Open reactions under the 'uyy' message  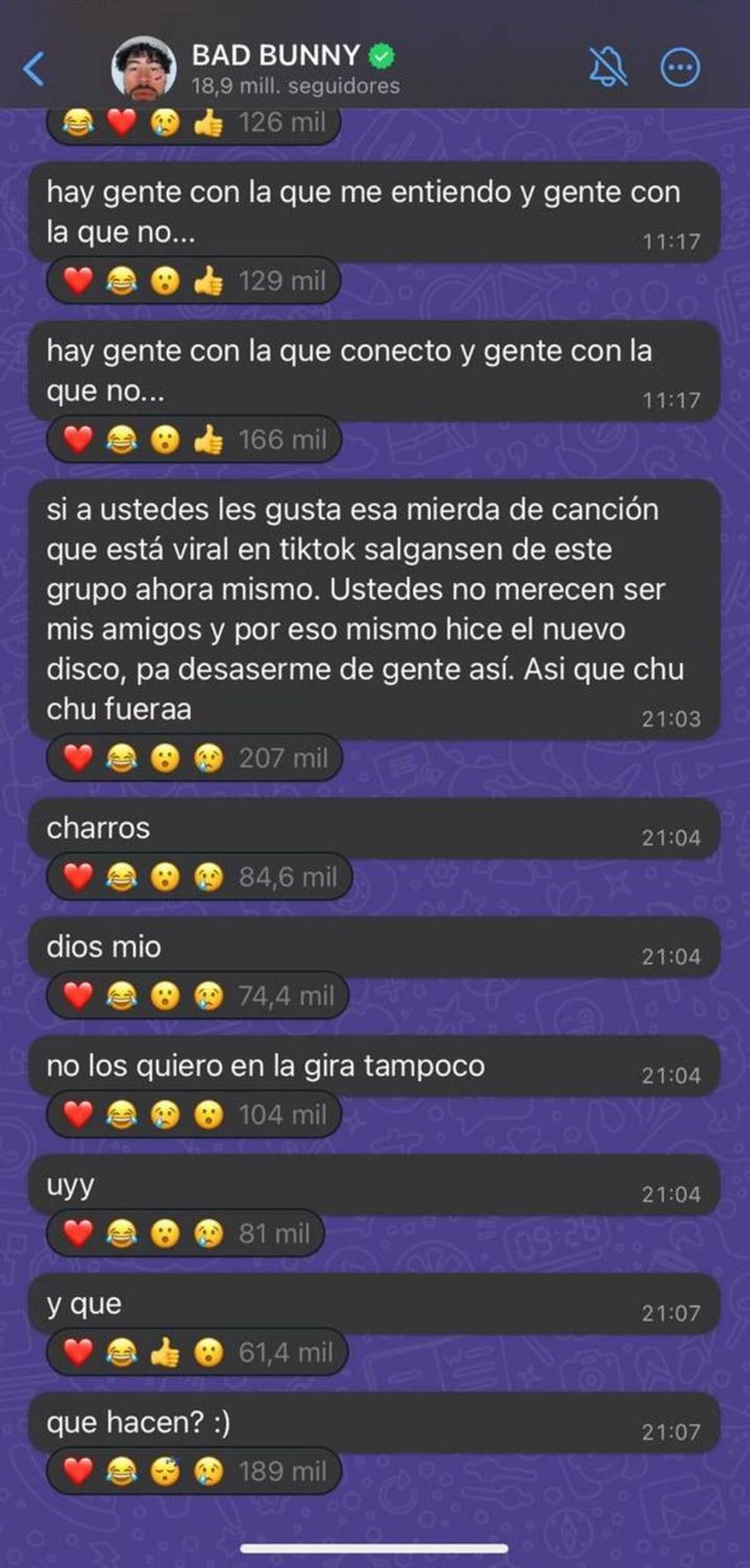pyautogui.click(x=186, y=1234)
